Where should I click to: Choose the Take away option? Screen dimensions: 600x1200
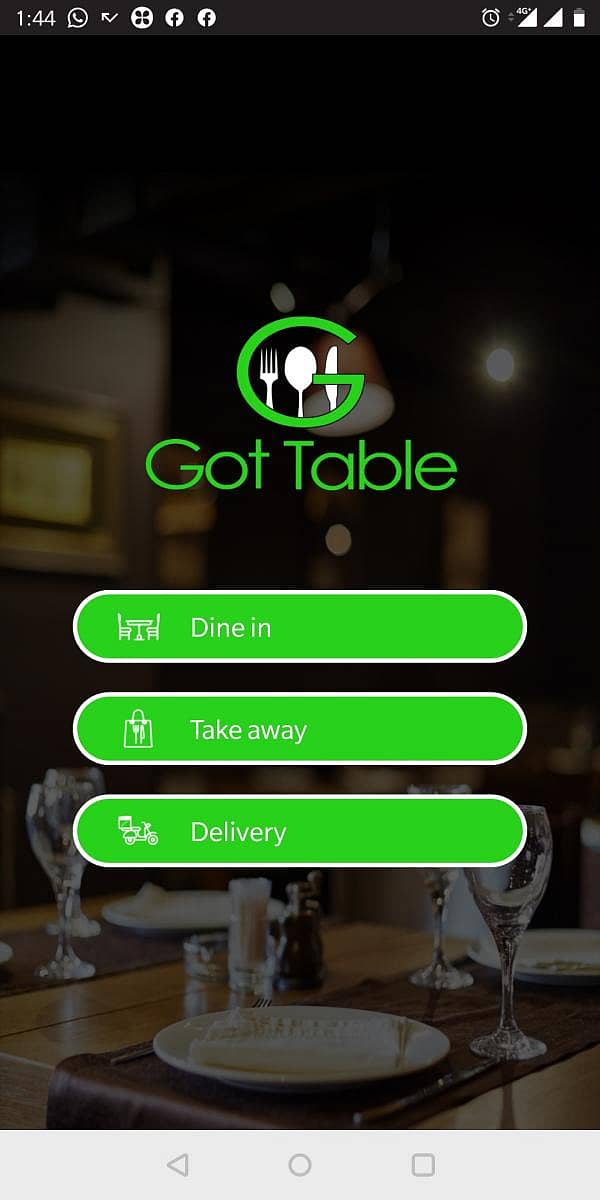click(x=300, y=729)
